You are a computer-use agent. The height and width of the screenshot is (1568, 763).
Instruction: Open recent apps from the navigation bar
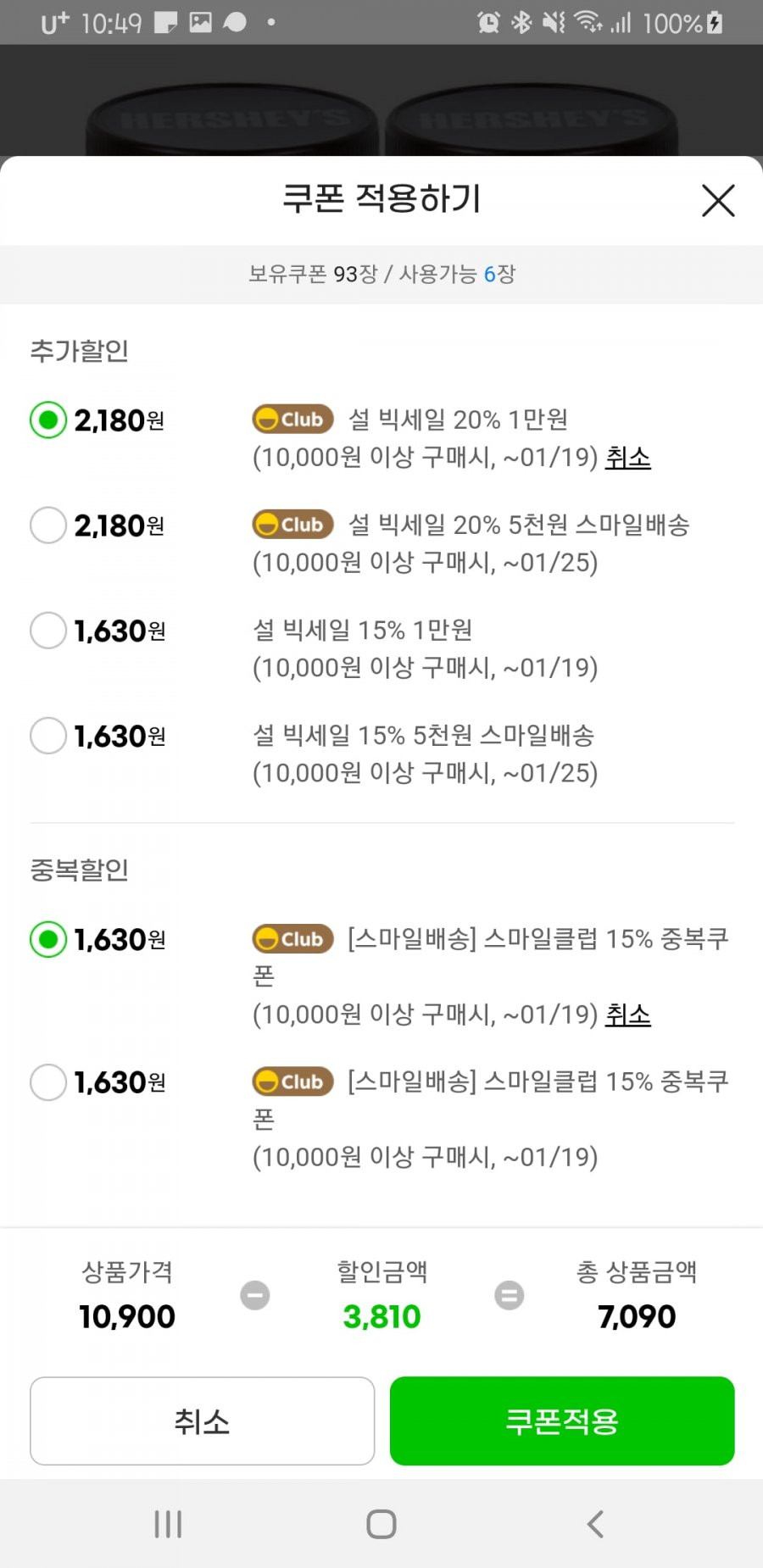(x=168, y=1524)
